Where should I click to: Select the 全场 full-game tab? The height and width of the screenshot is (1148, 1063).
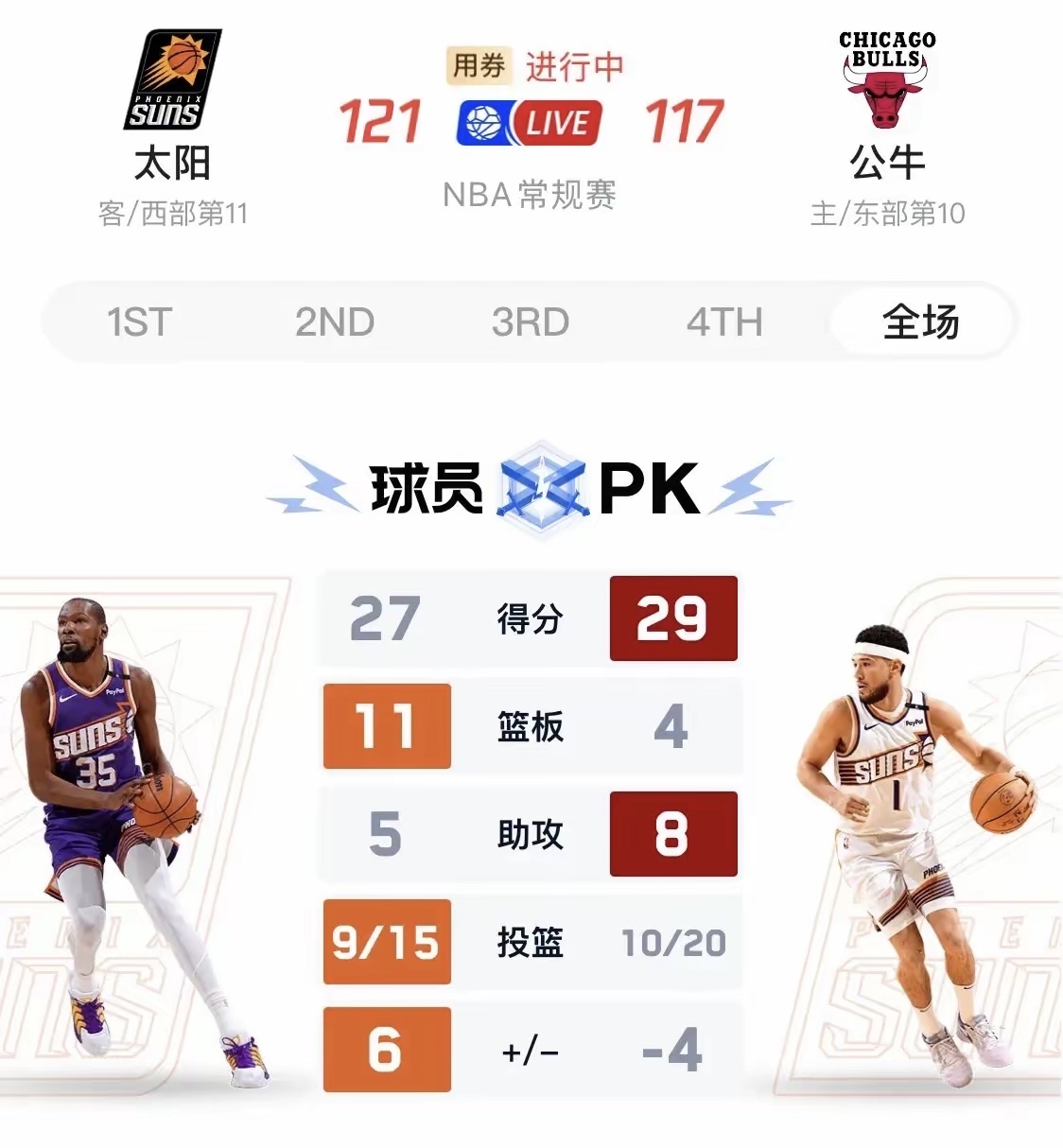(x=922, y=322)
